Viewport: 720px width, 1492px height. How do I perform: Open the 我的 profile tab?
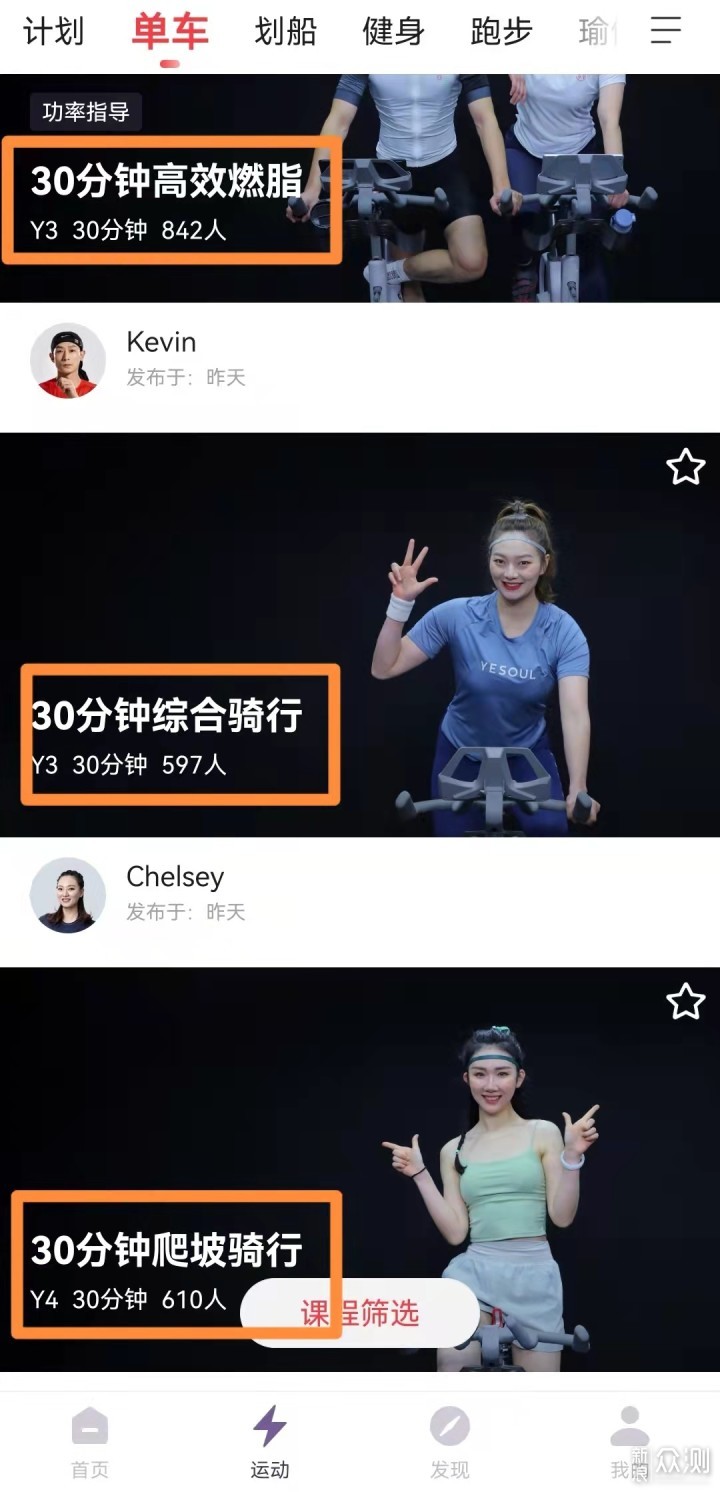point(629,1442)
